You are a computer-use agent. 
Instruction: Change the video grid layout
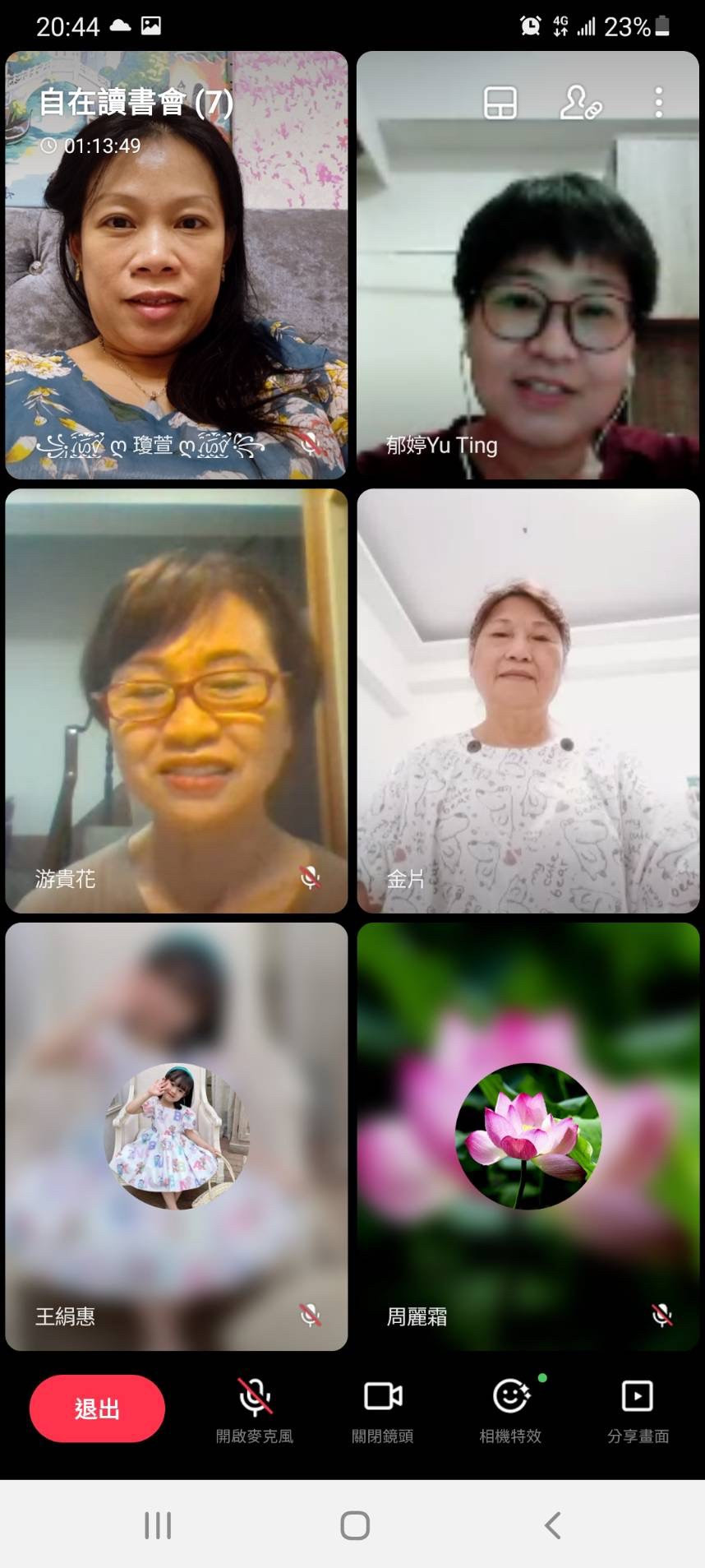tap(500, 104)
